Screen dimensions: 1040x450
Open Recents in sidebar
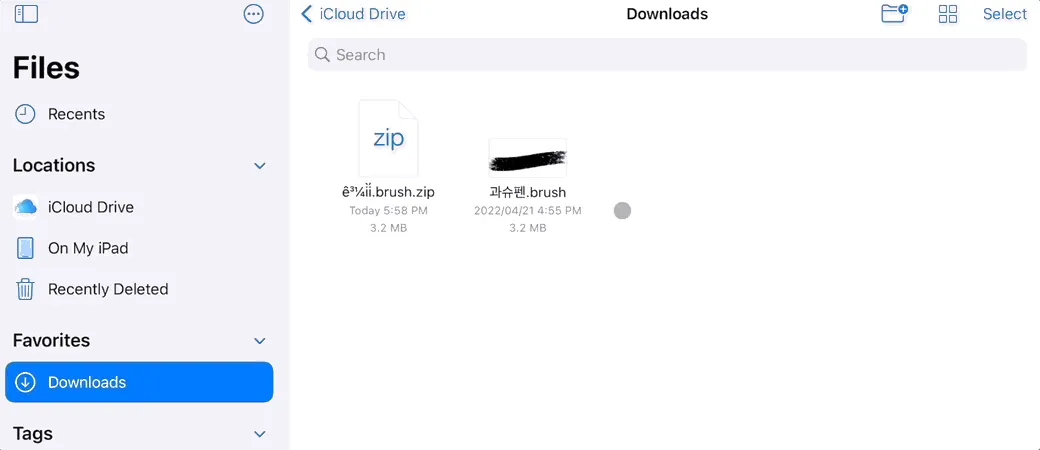coord(75,114)
